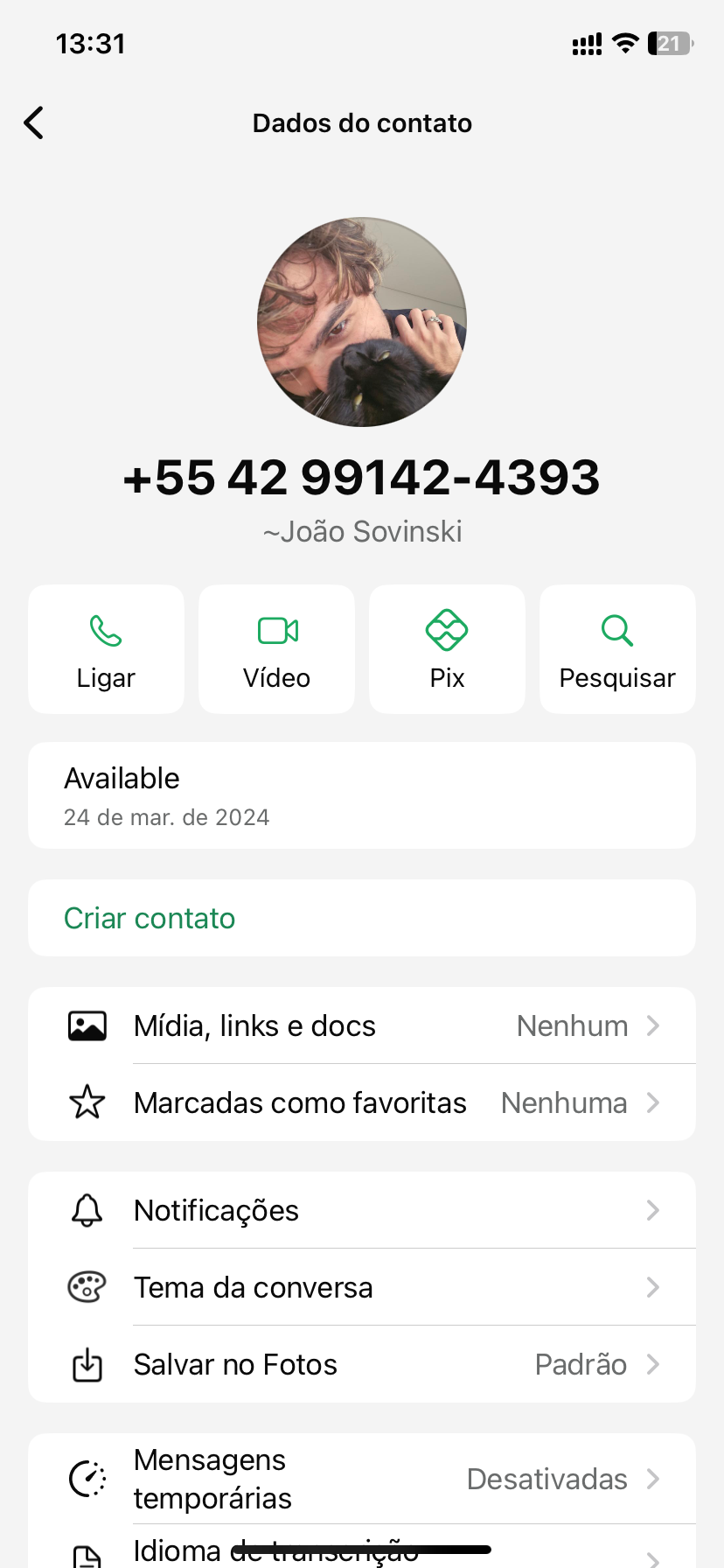This screenshot has height=1568, width=724.
Task: Open Notificações settings
Action: 362,1210
